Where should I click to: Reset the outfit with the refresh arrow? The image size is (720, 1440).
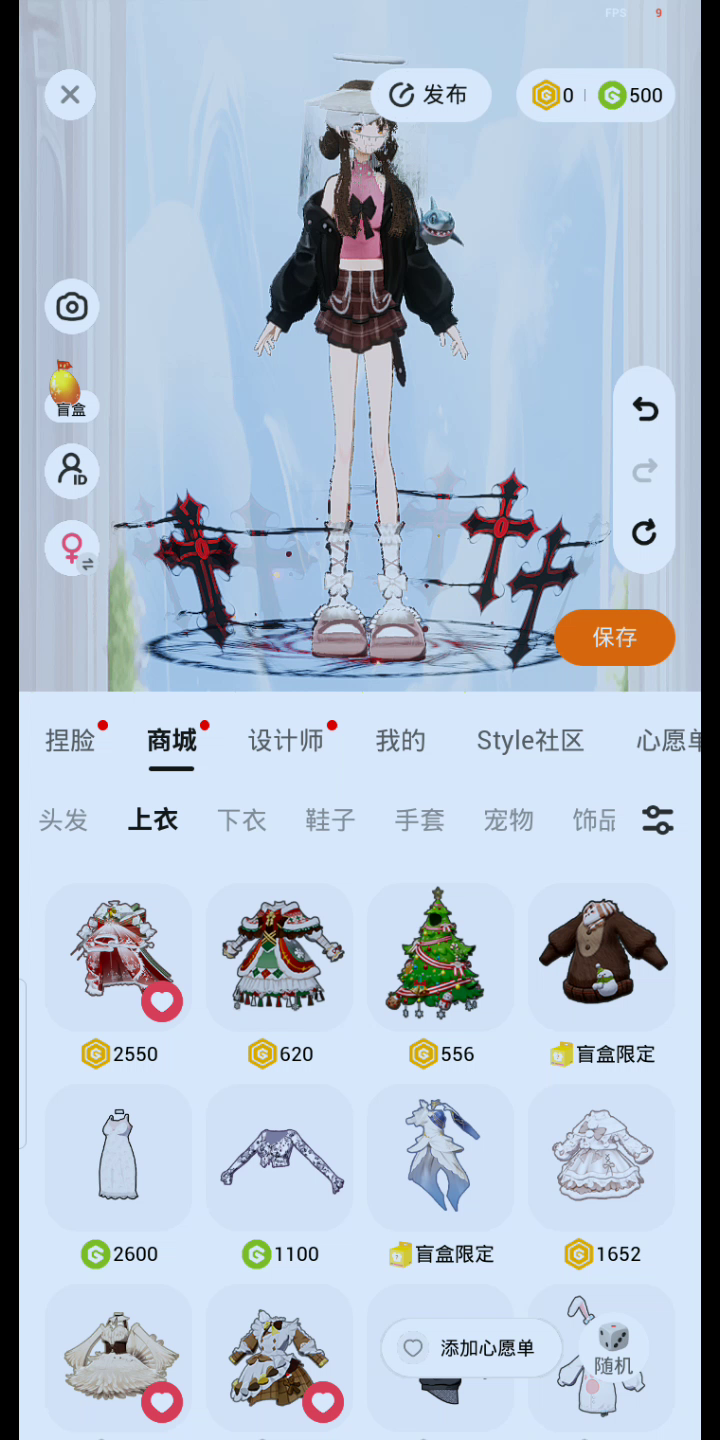click(644, 532)
